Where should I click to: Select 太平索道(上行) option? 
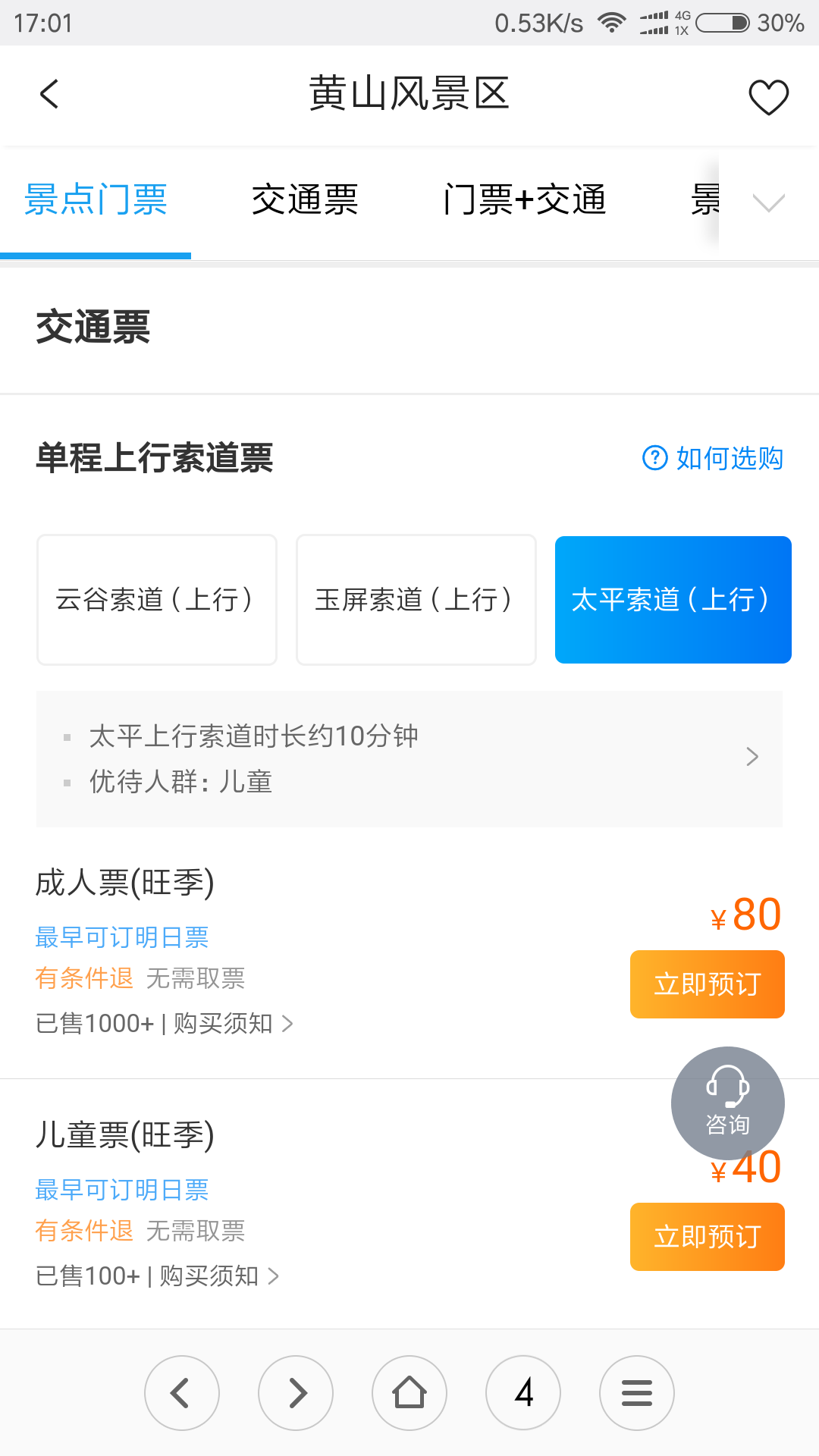(673, 600)
